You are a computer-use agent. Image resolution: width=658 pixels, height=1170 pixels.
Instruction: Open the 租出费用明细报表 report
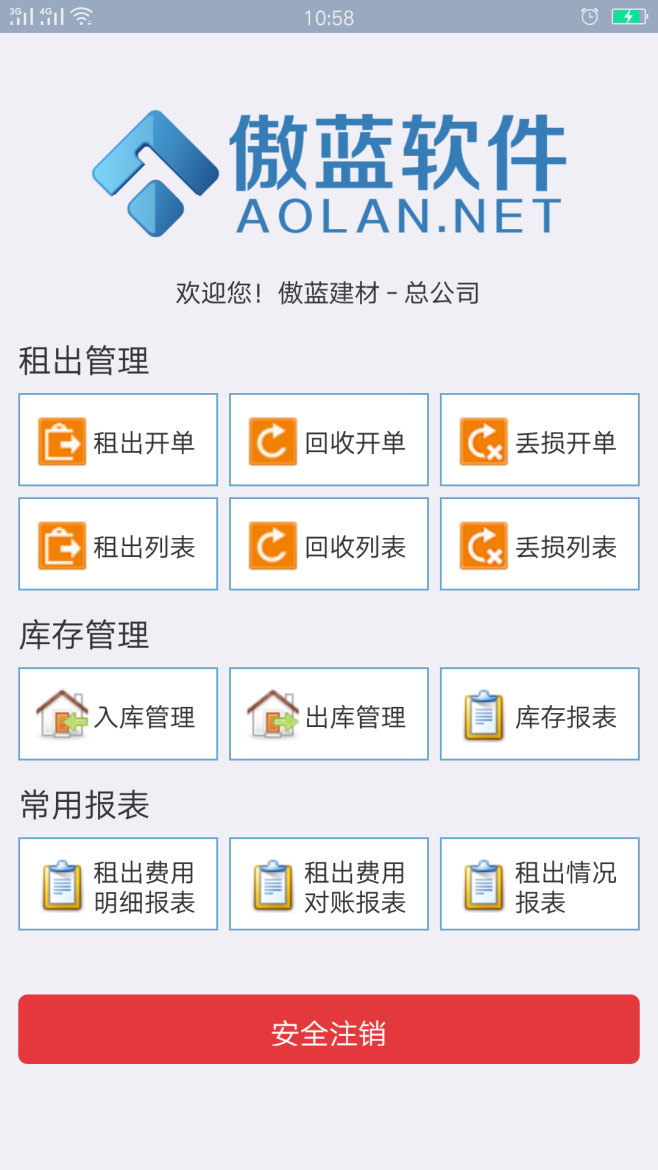tap(118, 884)
